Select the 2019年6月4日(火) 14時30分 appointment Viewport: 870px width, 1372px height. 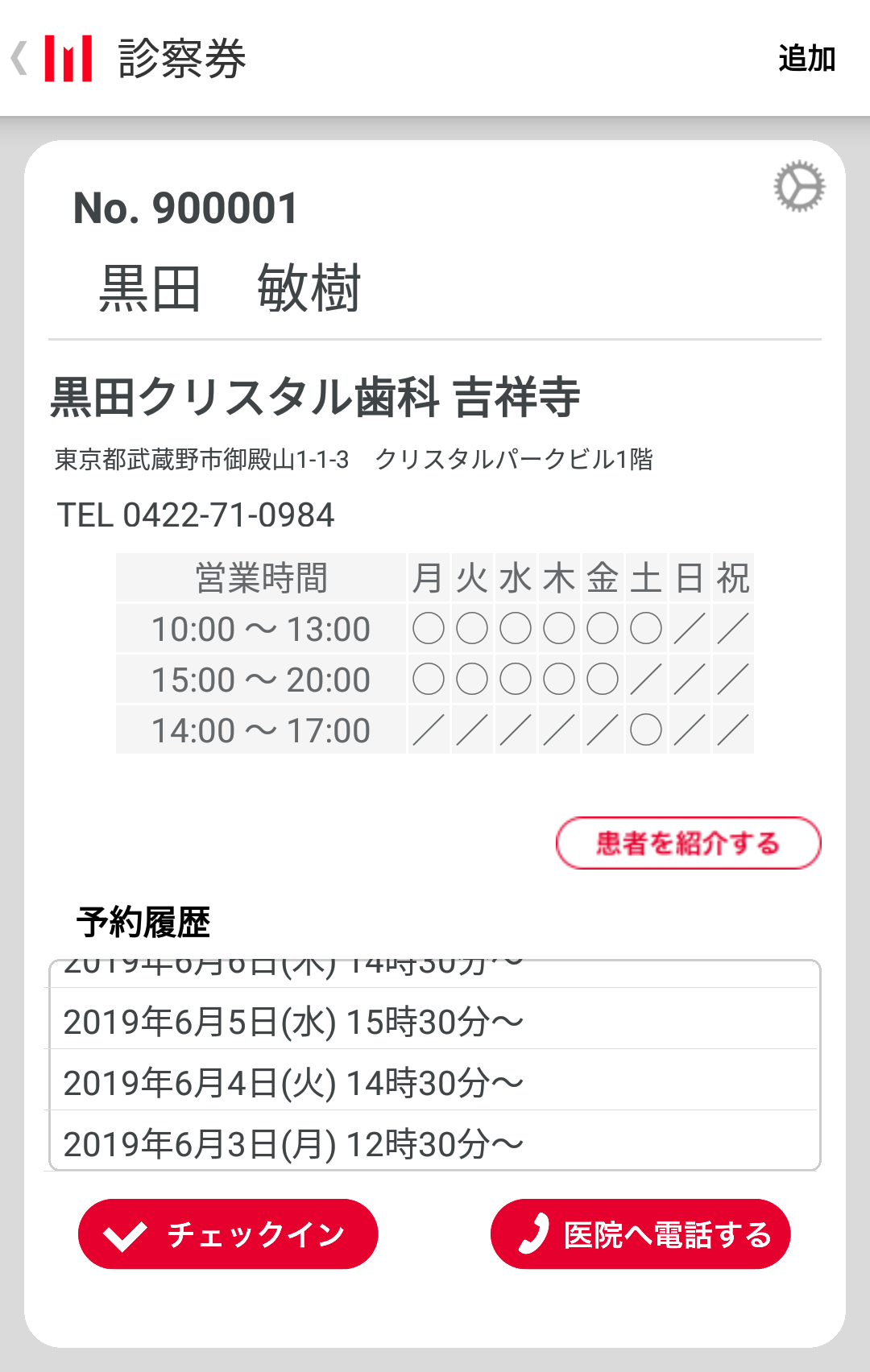[433, 1082]
